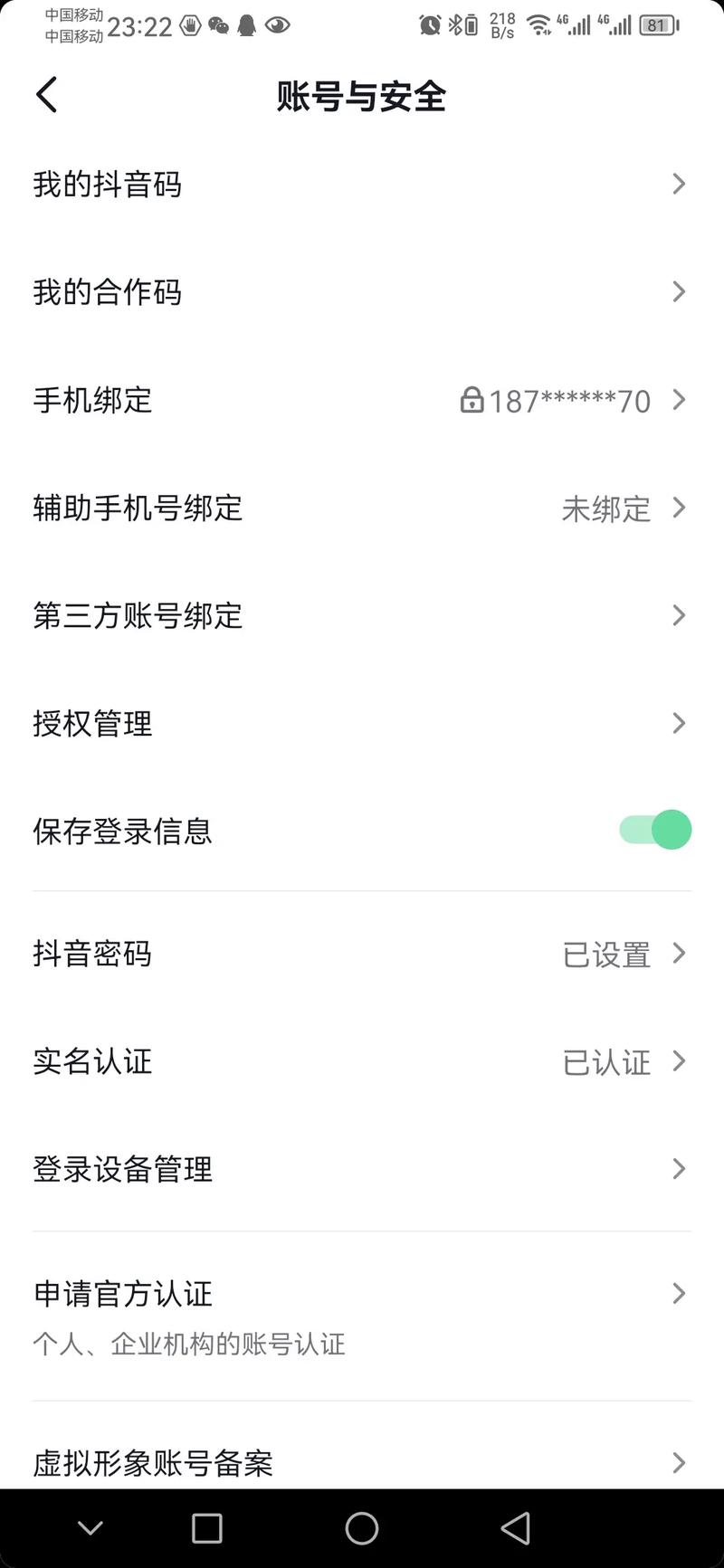Open recent apps with square button
This screenshot has width=724, height=1568.
point(207,1528)
